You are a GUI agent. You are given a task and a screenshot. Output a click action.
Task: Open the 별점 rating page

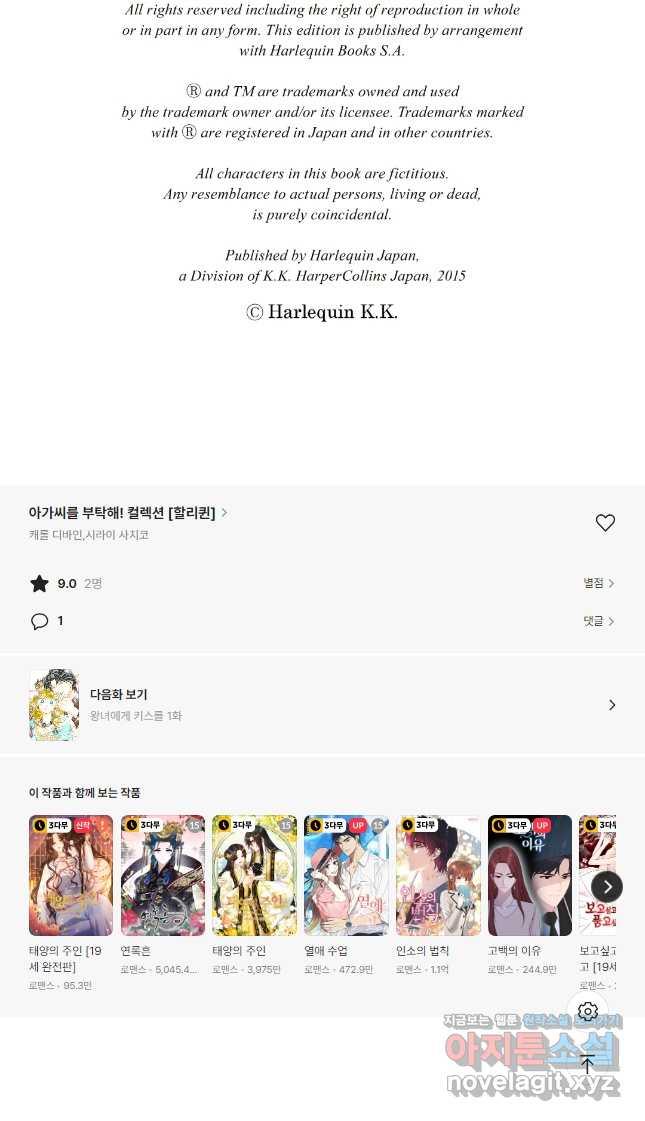(598, 583)
